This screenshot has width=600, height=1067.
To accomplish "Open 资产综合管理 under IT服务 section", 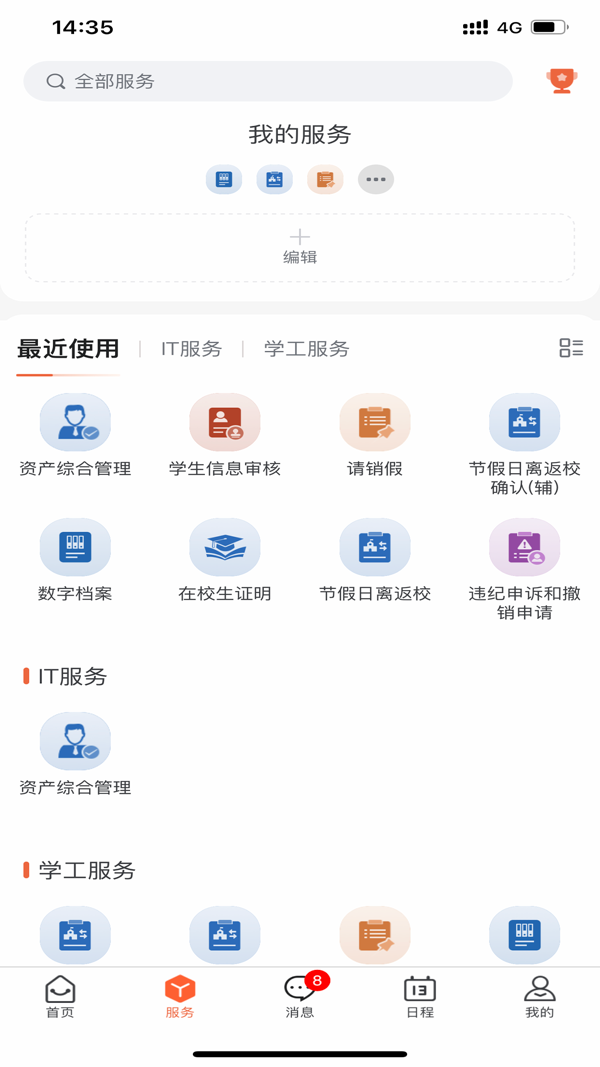I will pos(75,755).
